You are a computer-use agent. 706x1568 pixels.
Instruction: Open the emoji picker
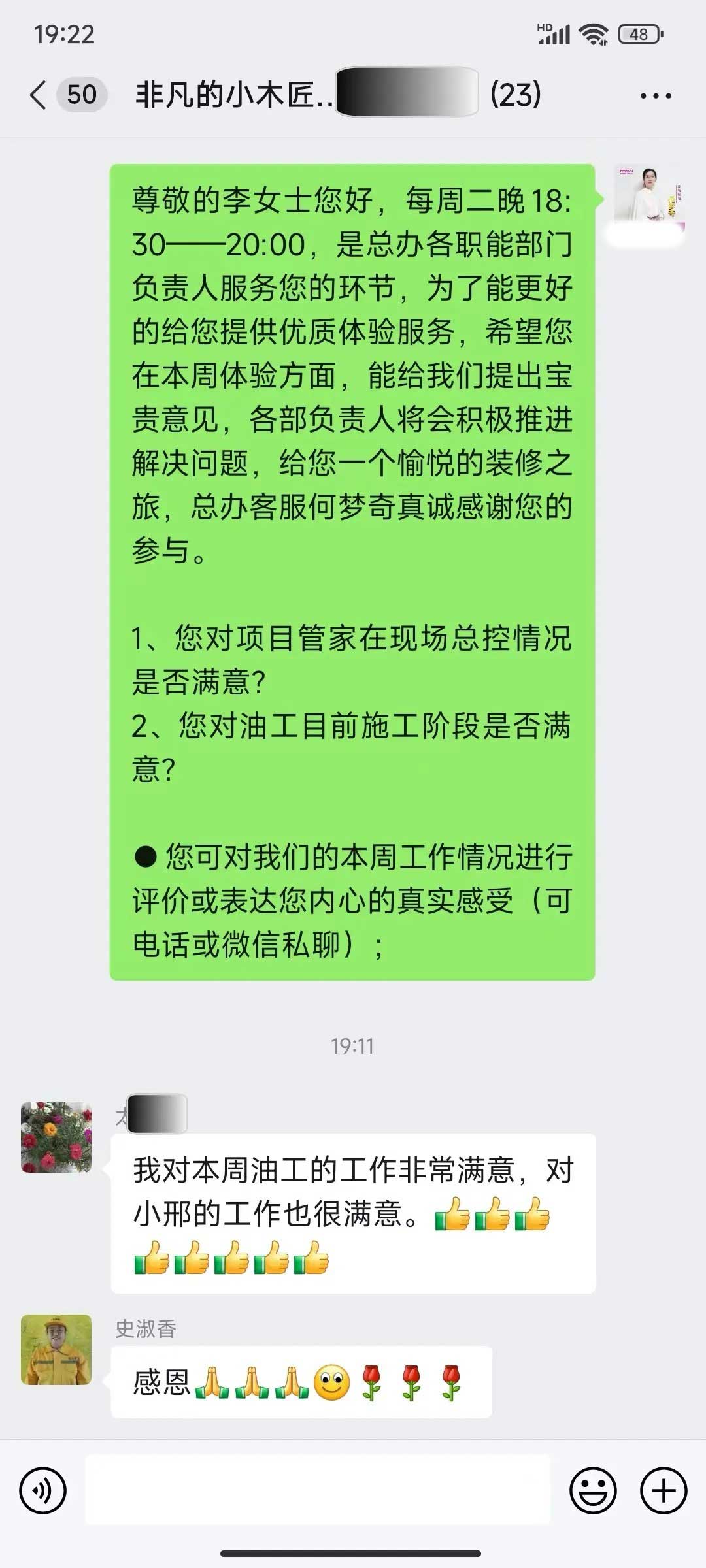[x=593, y=1491]
